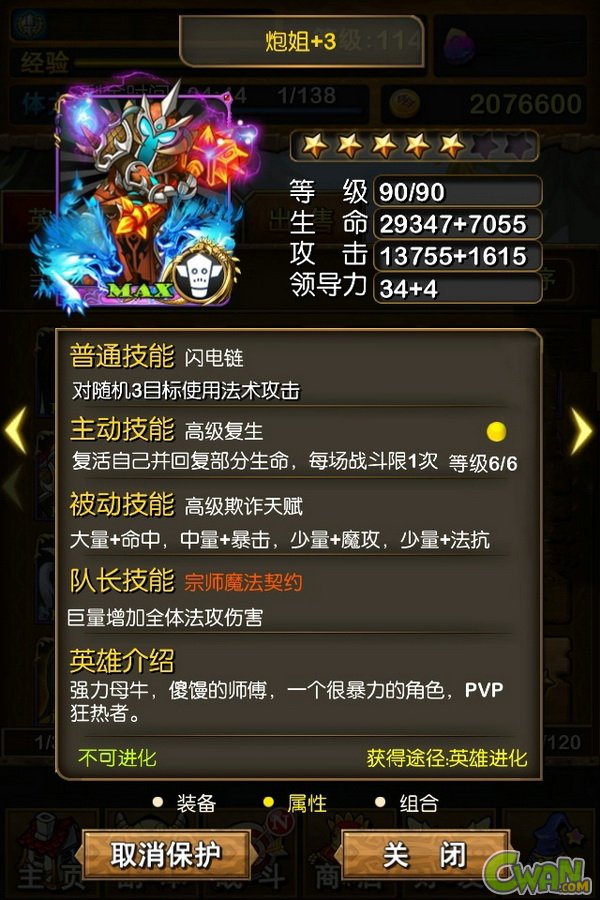Screen dimensions: 600x900
Task: Close the hero details with 关闭
Action: point(426,855)
